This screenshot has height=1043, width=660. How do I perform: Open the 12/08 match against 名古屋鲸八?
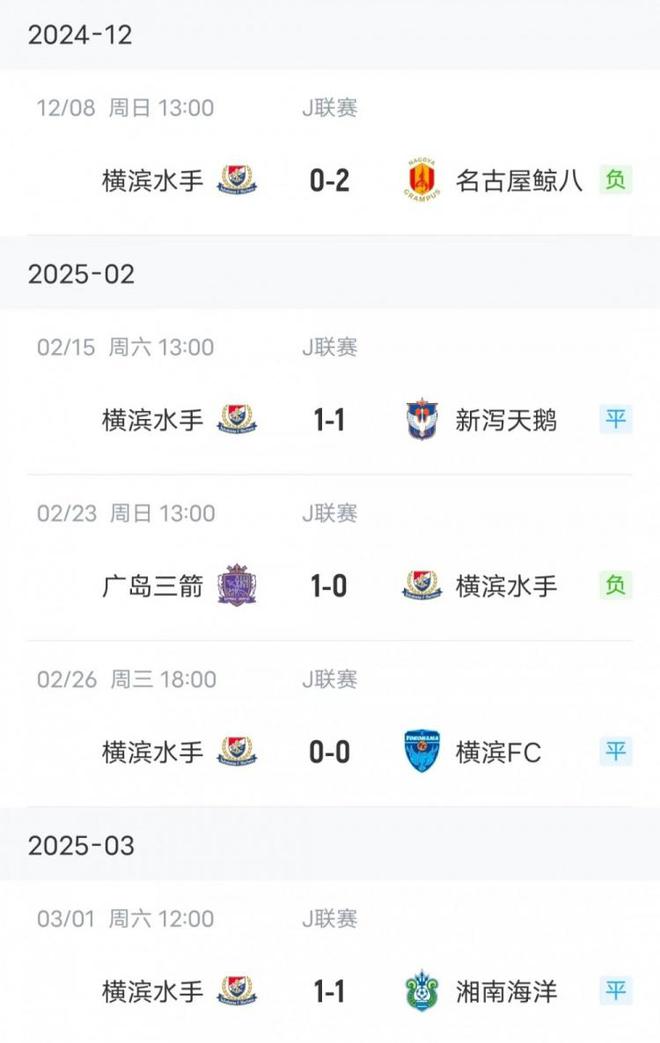pyautogui.click(x=330, y=180)
